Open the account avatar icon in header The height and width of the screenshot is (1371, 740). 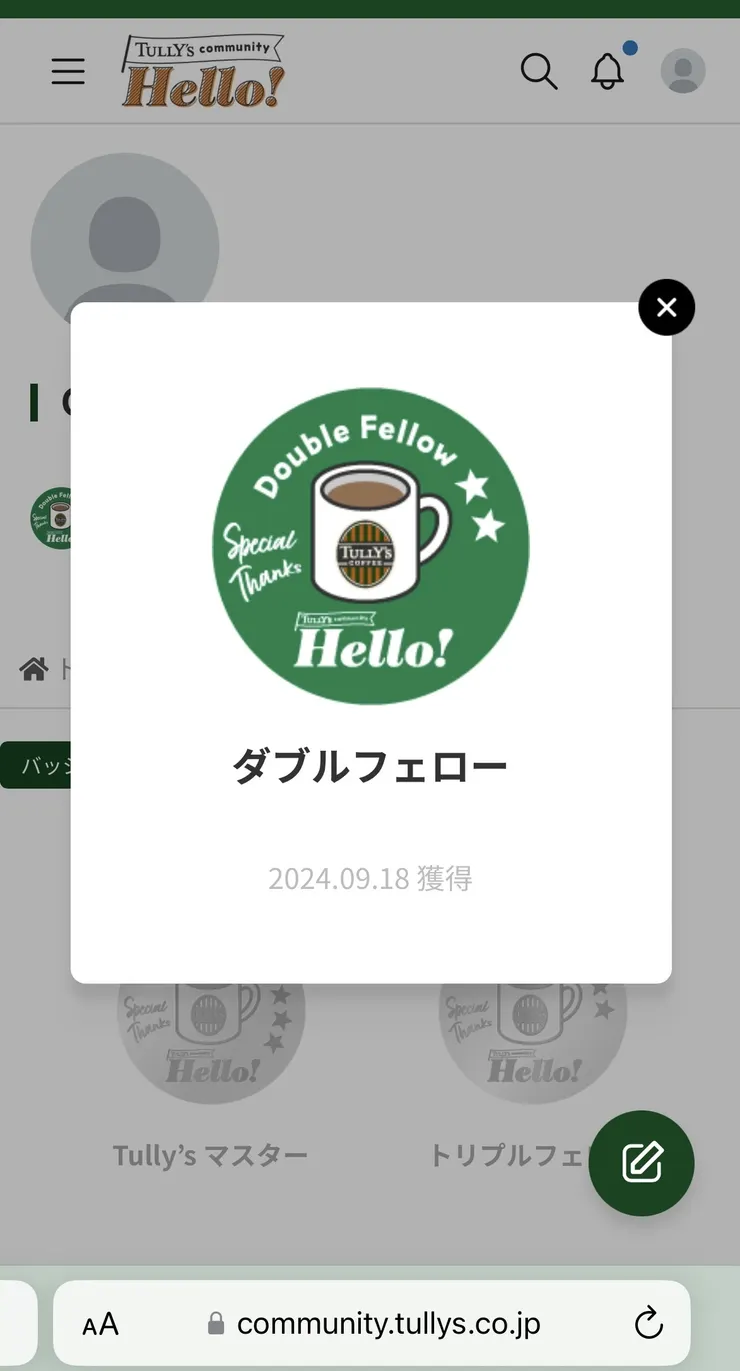[683, 71]
